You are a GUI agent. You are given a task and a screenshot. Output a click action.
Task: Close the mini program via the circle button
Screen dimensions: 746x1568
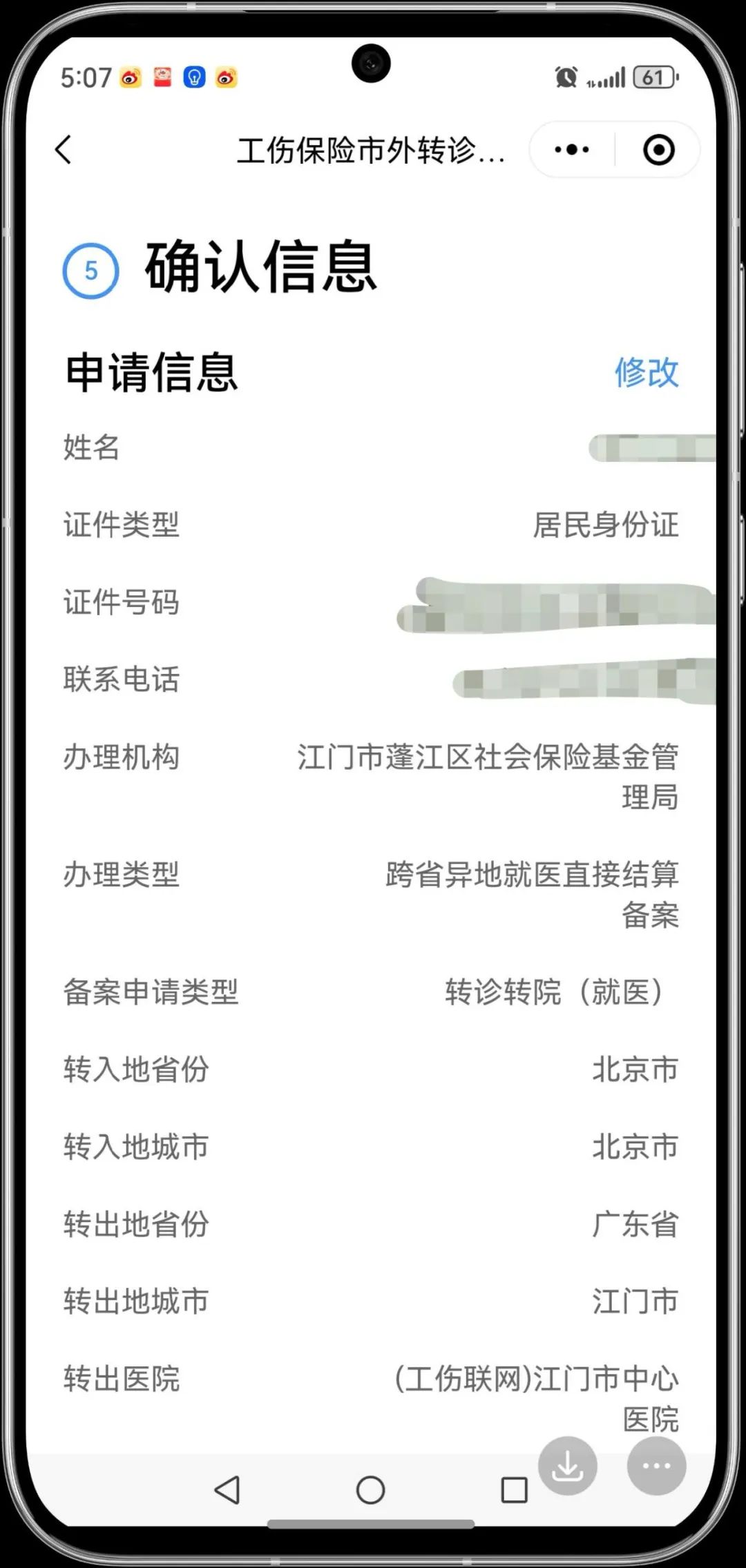(658, 150)
